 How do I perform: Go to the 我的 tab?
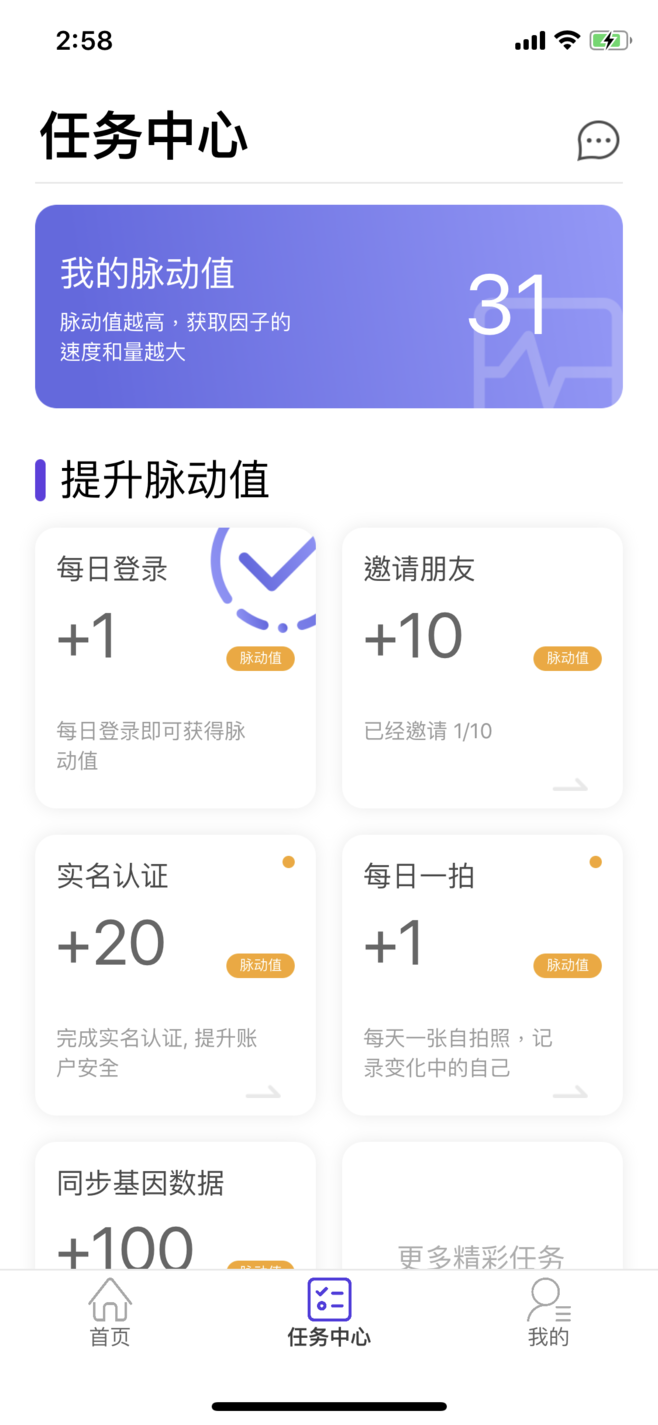548,1312
